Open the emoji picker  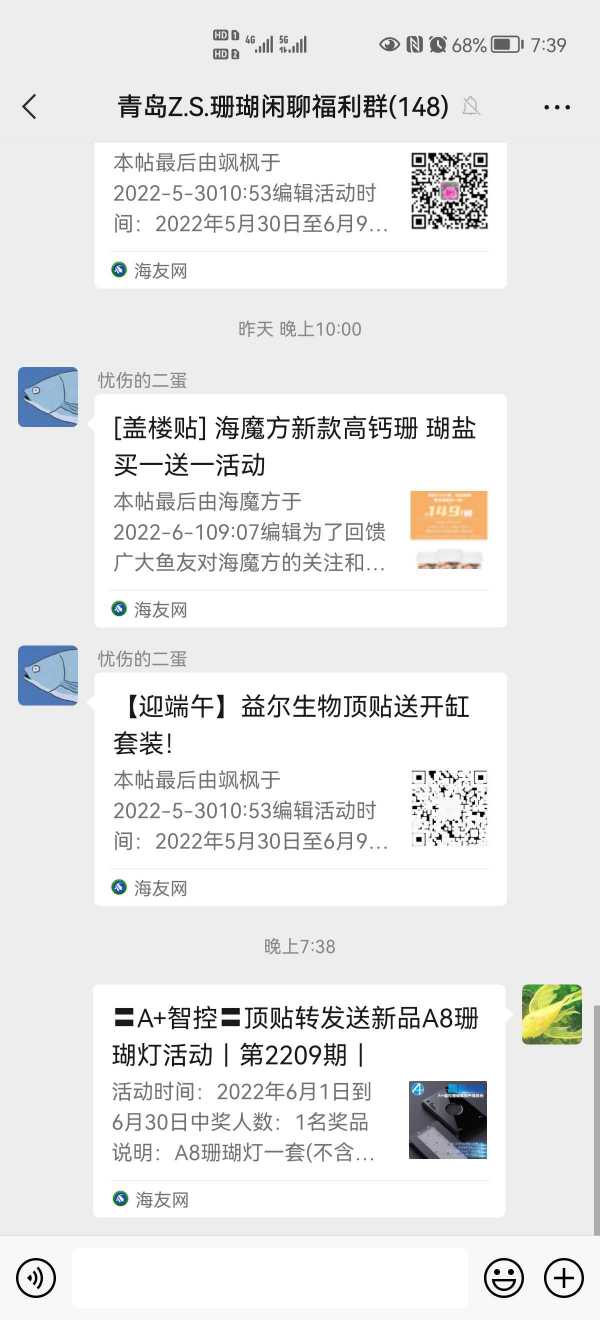pyautogui.click(x=504, y=1277)
